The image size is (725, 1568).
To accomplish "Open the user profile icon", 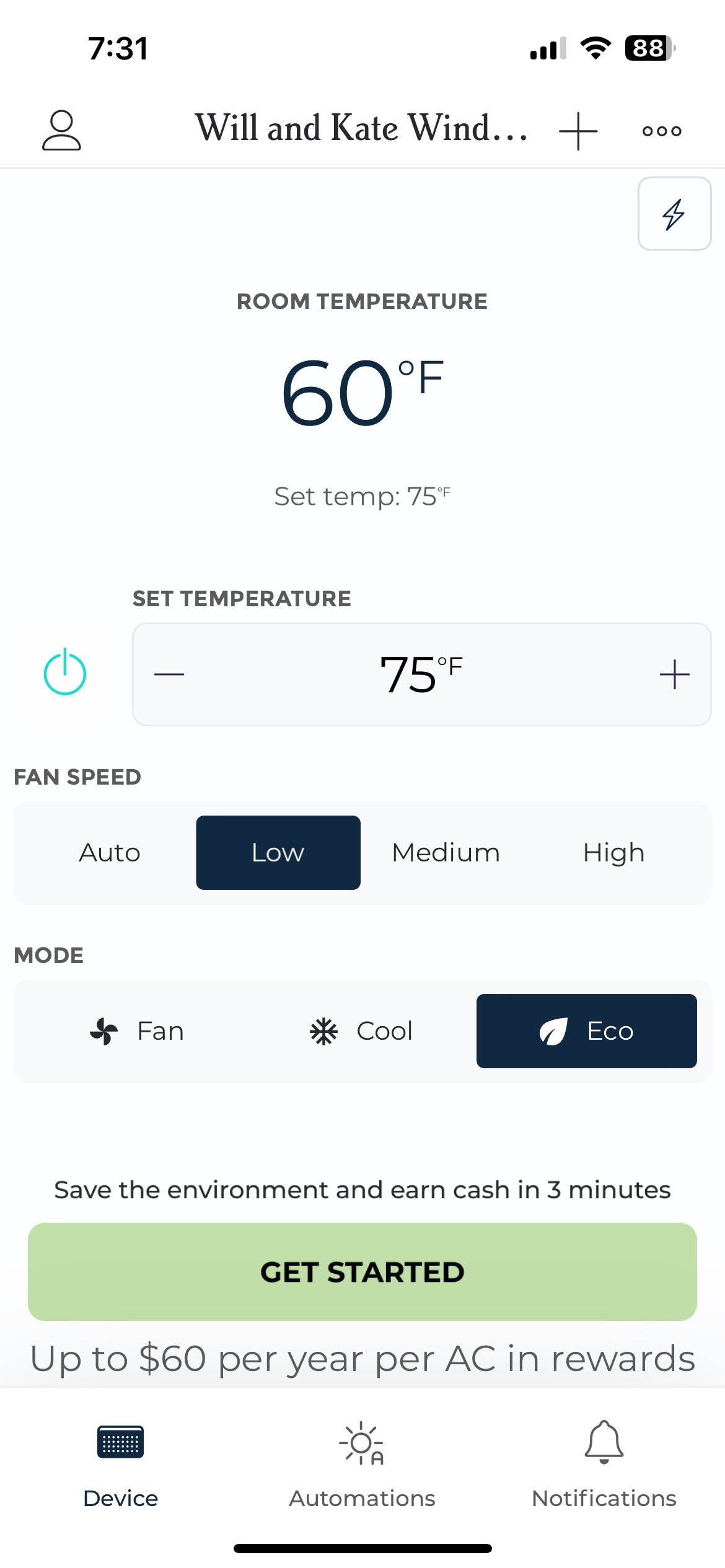I will (61, 130).
